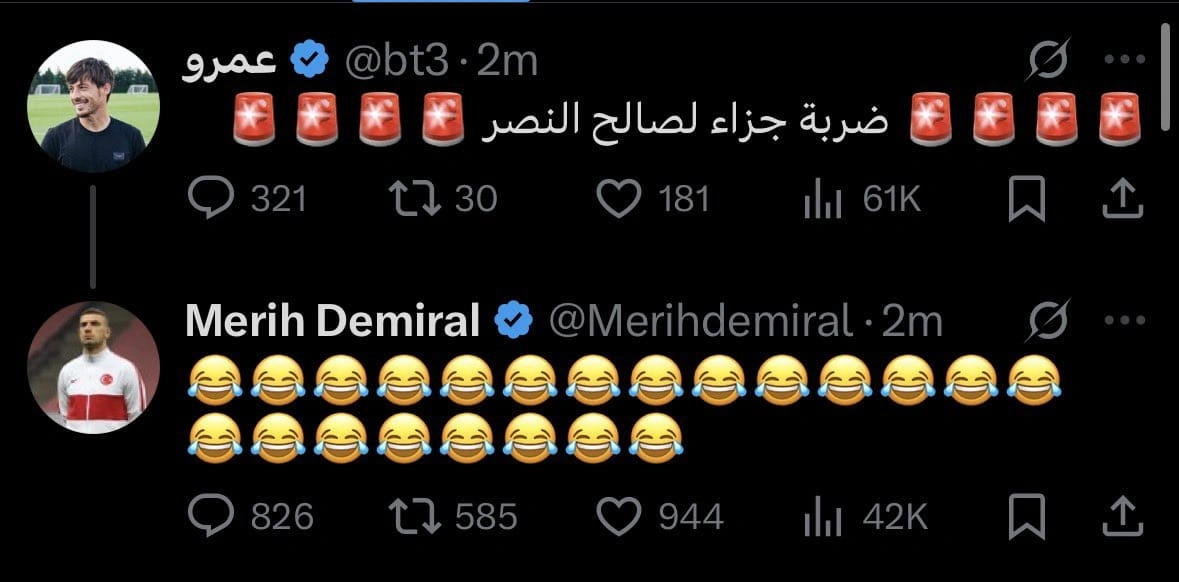Reply to Merih Demiral's tweet
Screen dimensions: 1179x582
(x=210, y=516)
